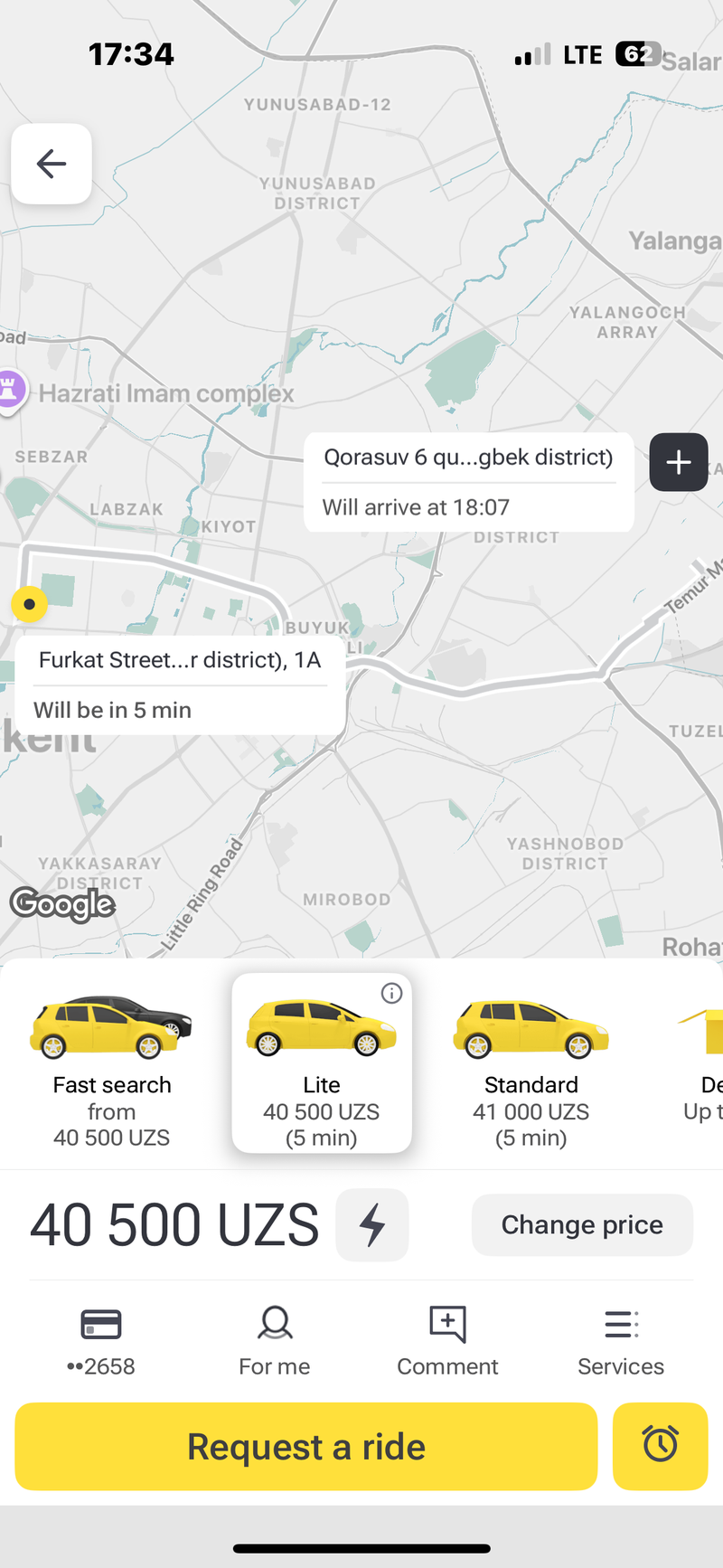Edit the Furkat Street pickup address

pyautogui.click(x=180, y=660)
